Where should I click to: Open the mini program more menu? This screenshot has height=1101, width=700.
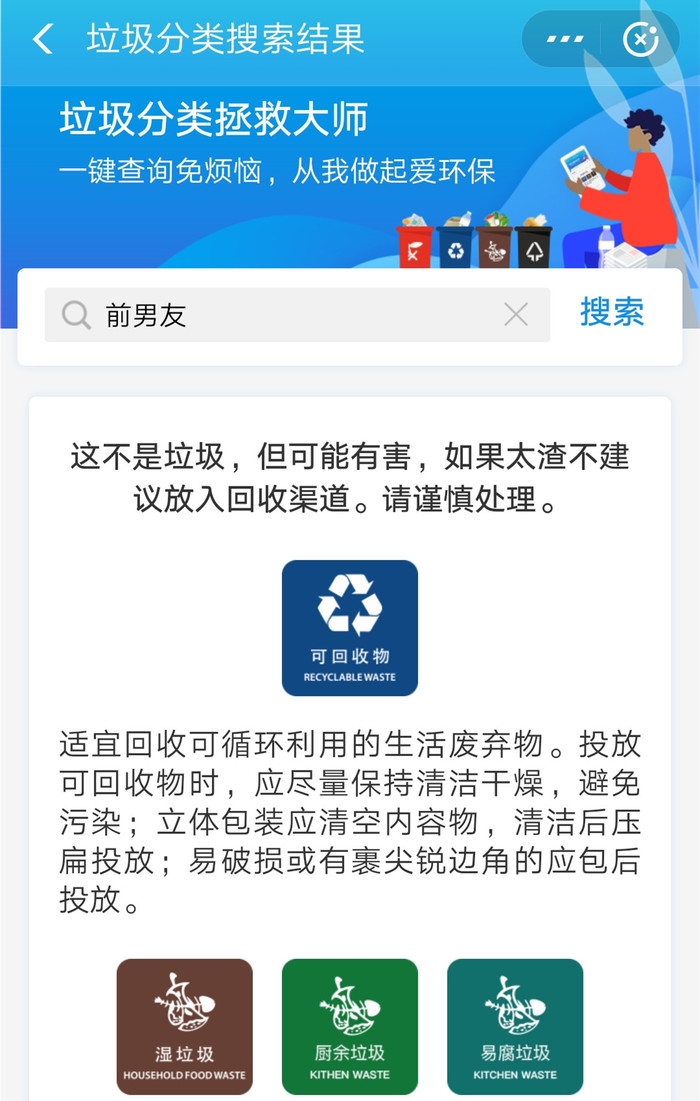click(566, 40)
